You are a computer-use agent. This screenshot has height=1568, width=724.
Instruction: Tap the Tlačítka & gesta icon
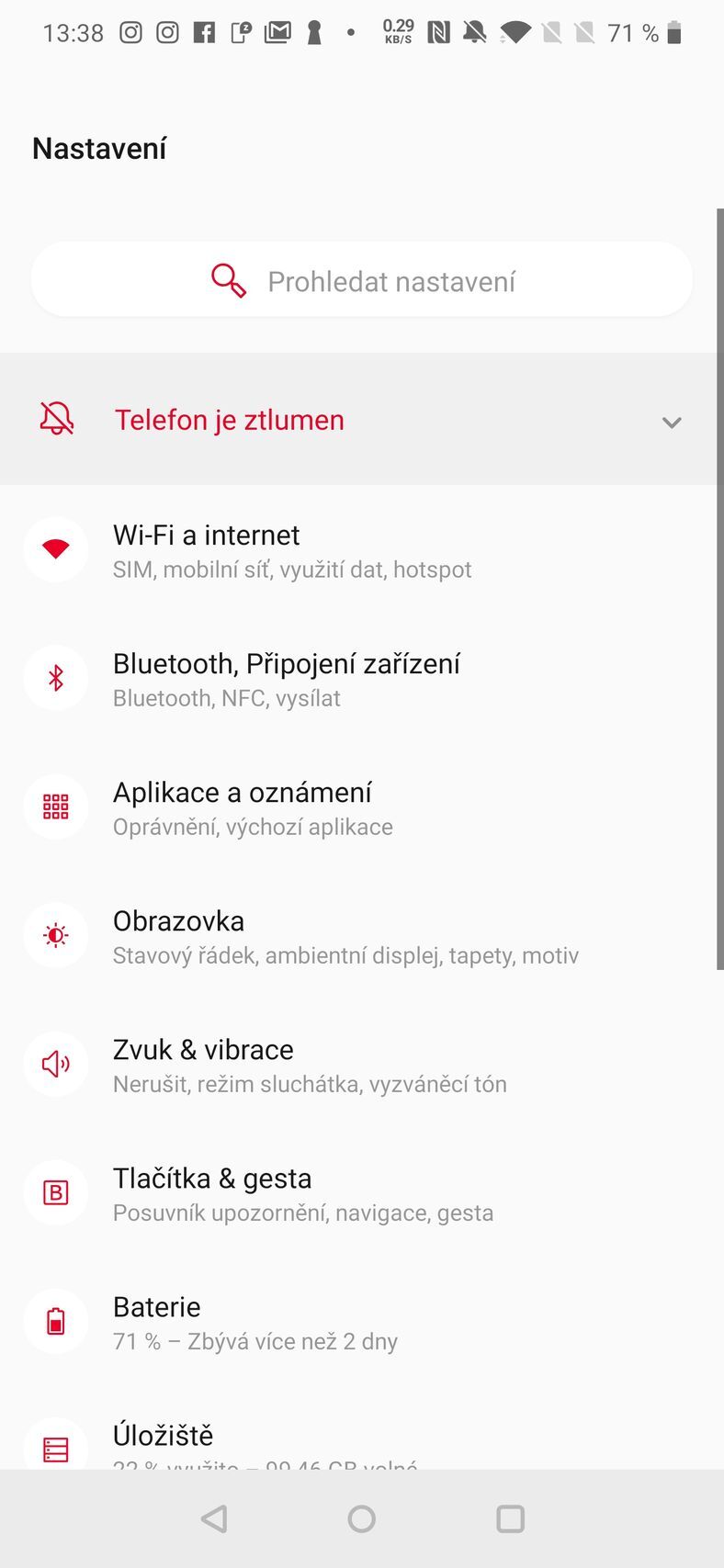55,1192
